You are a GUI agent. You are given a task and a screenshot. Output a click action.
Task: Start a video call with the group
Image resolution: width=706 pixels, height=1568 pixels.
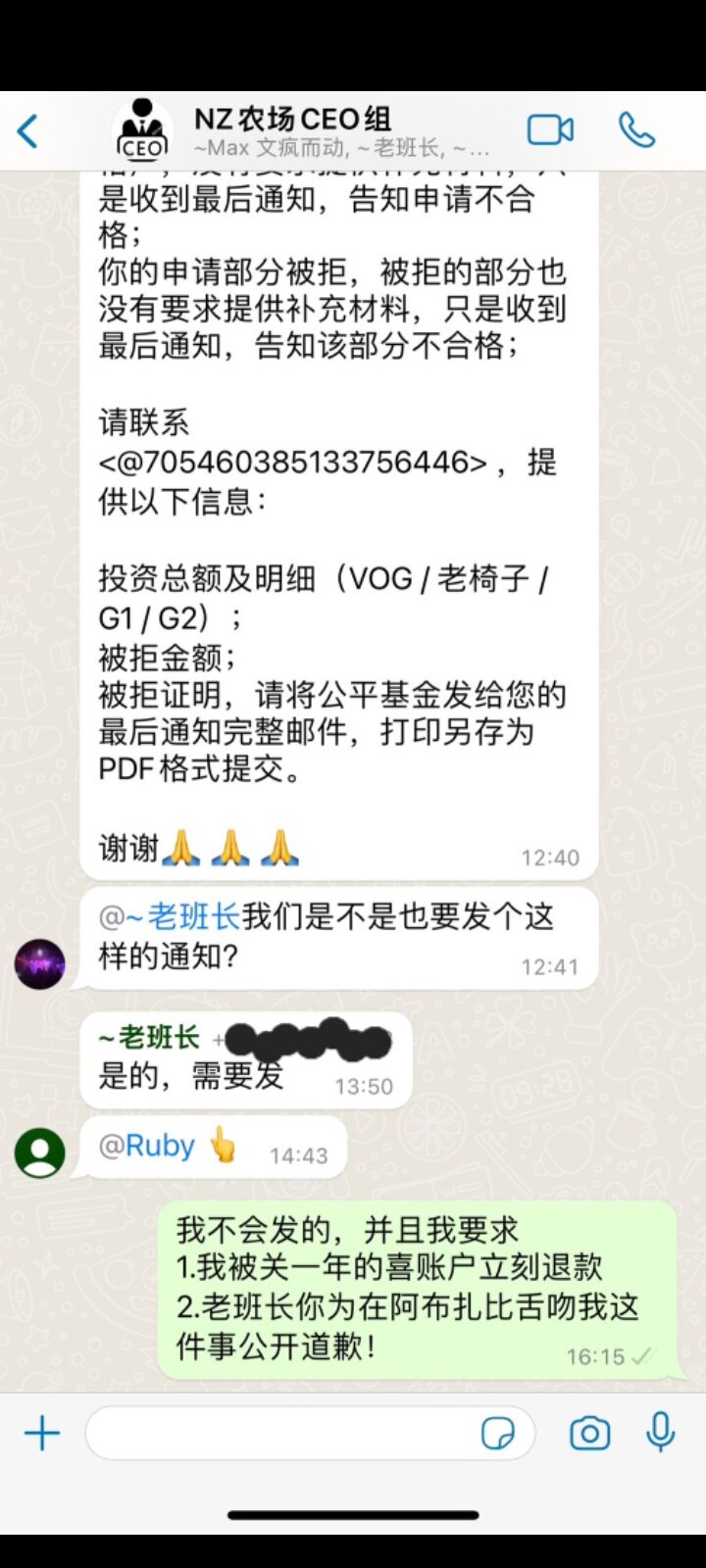pos(550,128)
